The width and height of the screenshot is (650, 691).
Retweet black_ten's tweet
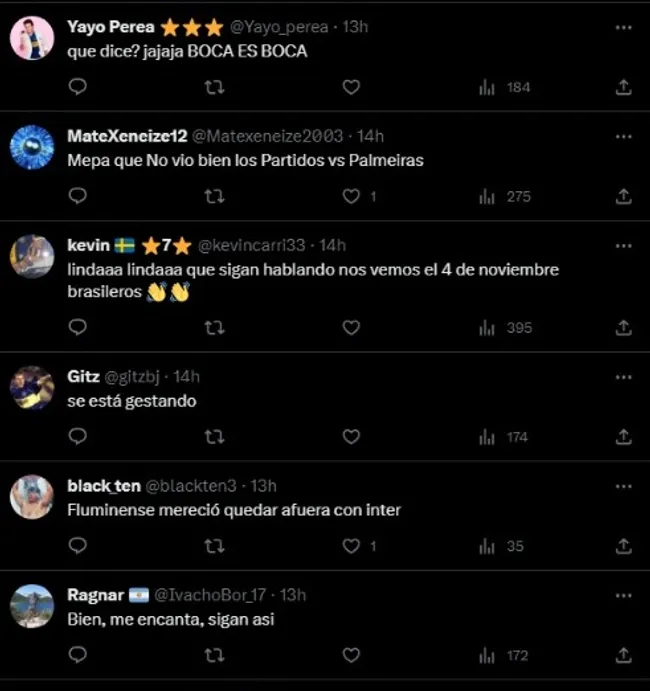(214, 546)
